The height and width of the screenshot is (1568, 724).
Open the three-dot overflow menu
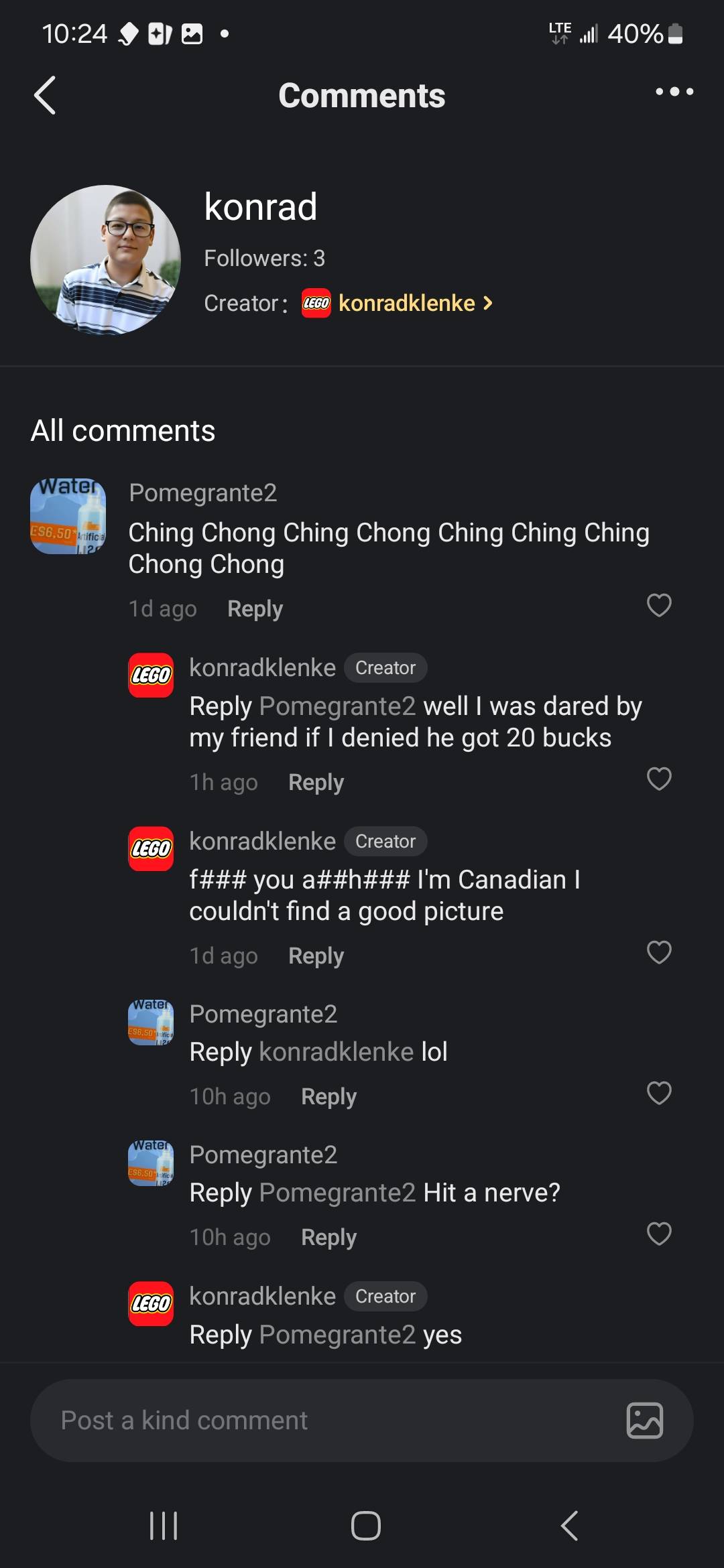pyautogui.click(x=674, y=92)
